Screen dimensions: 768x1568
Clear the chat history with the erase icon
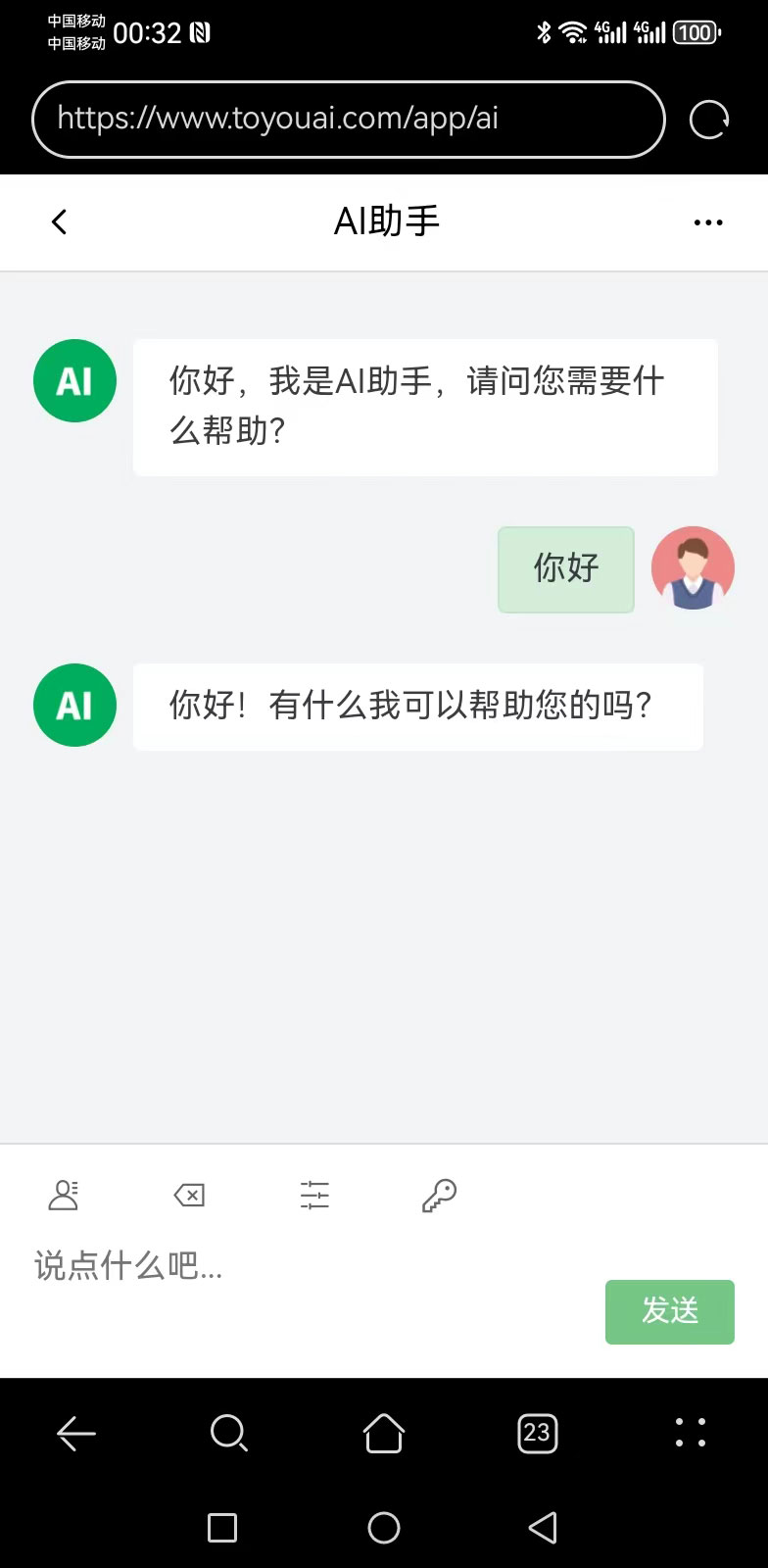(x=189, y=1195)
